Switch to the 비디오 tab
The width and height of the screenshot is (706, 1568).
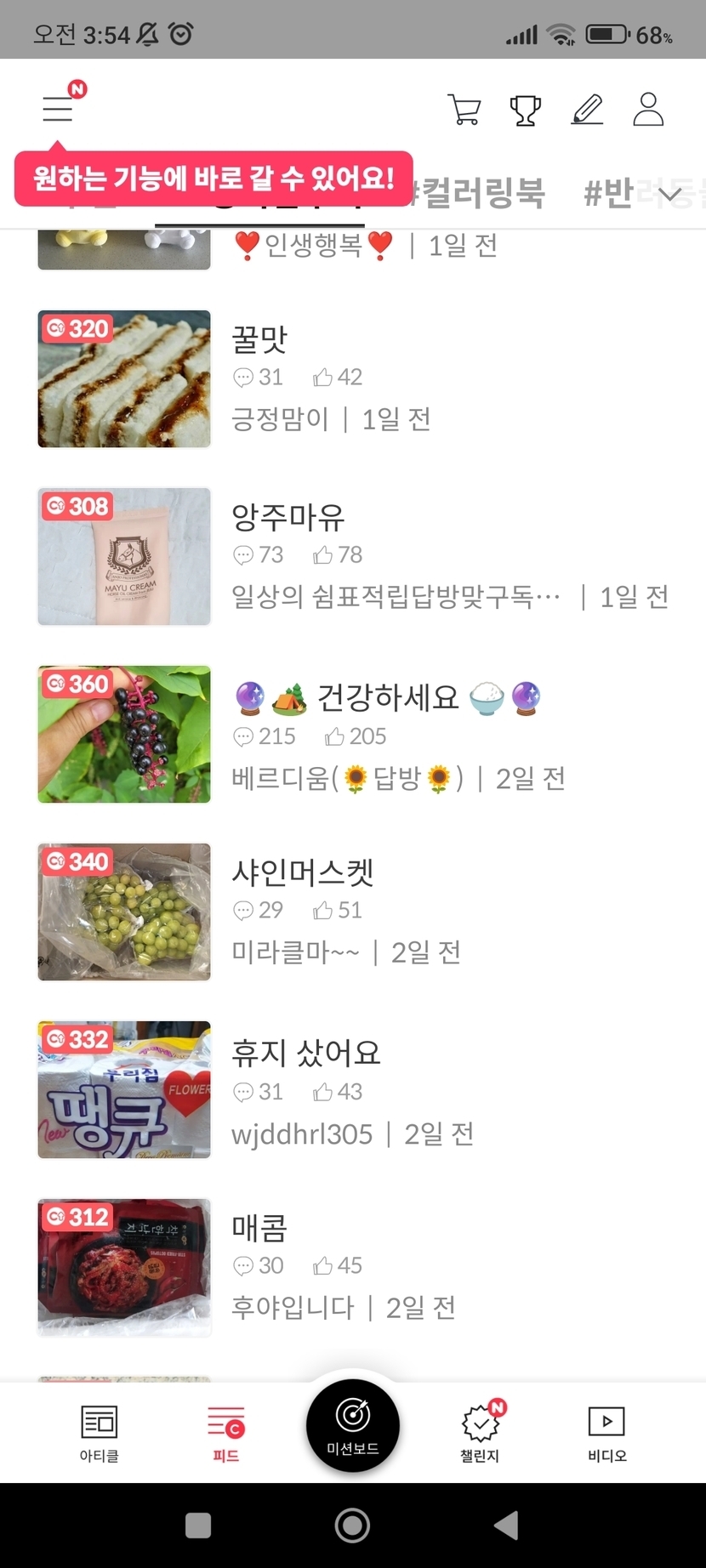coord(606,1434)
